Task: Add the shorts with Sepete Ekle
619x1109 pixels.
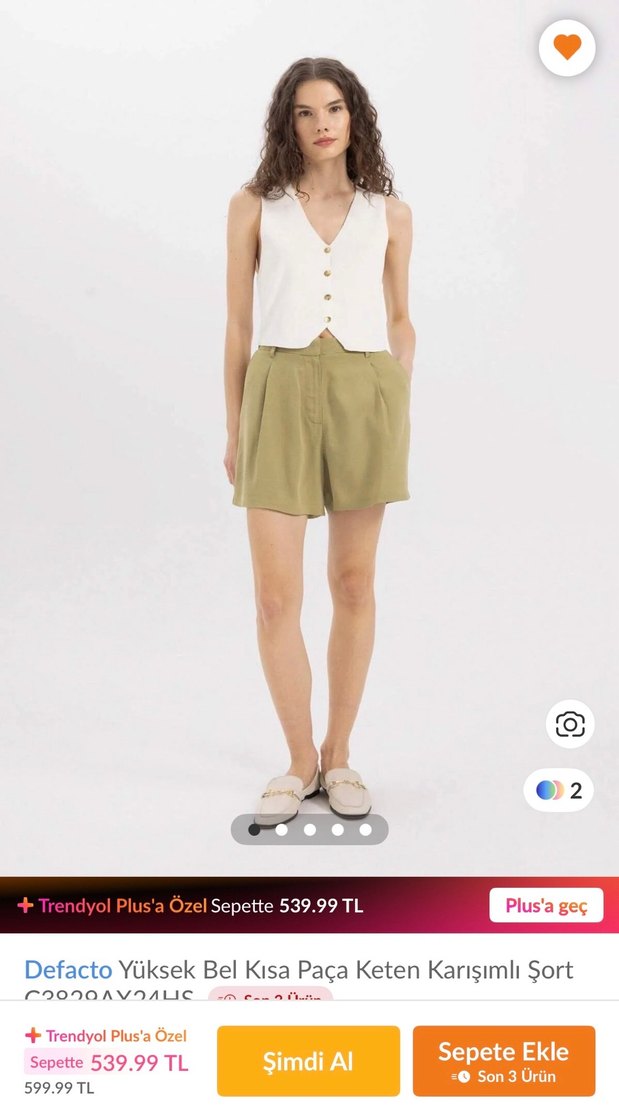Action: (x=503, y=1061)
